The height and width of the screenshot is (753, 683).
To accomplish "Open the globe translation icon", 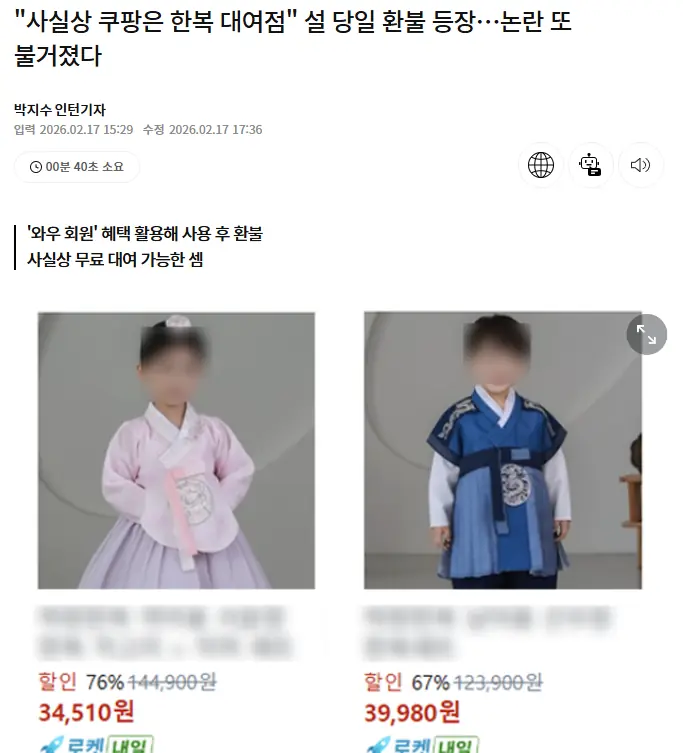I will click(x=541, y=165).
